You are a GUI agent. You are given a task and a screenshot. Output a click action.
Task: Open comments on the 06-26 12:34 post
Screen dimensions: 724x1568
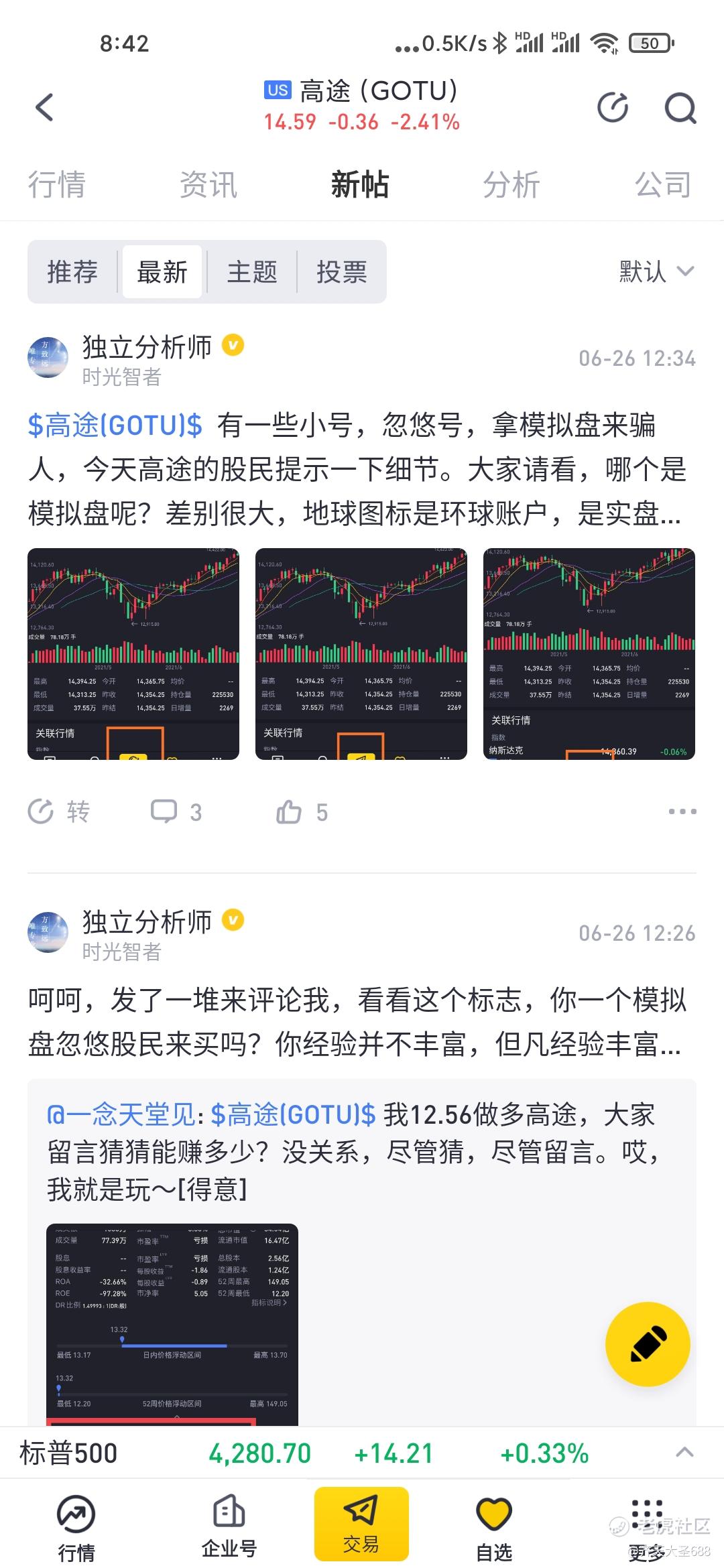pyautogui.click(x=176, y=812)
